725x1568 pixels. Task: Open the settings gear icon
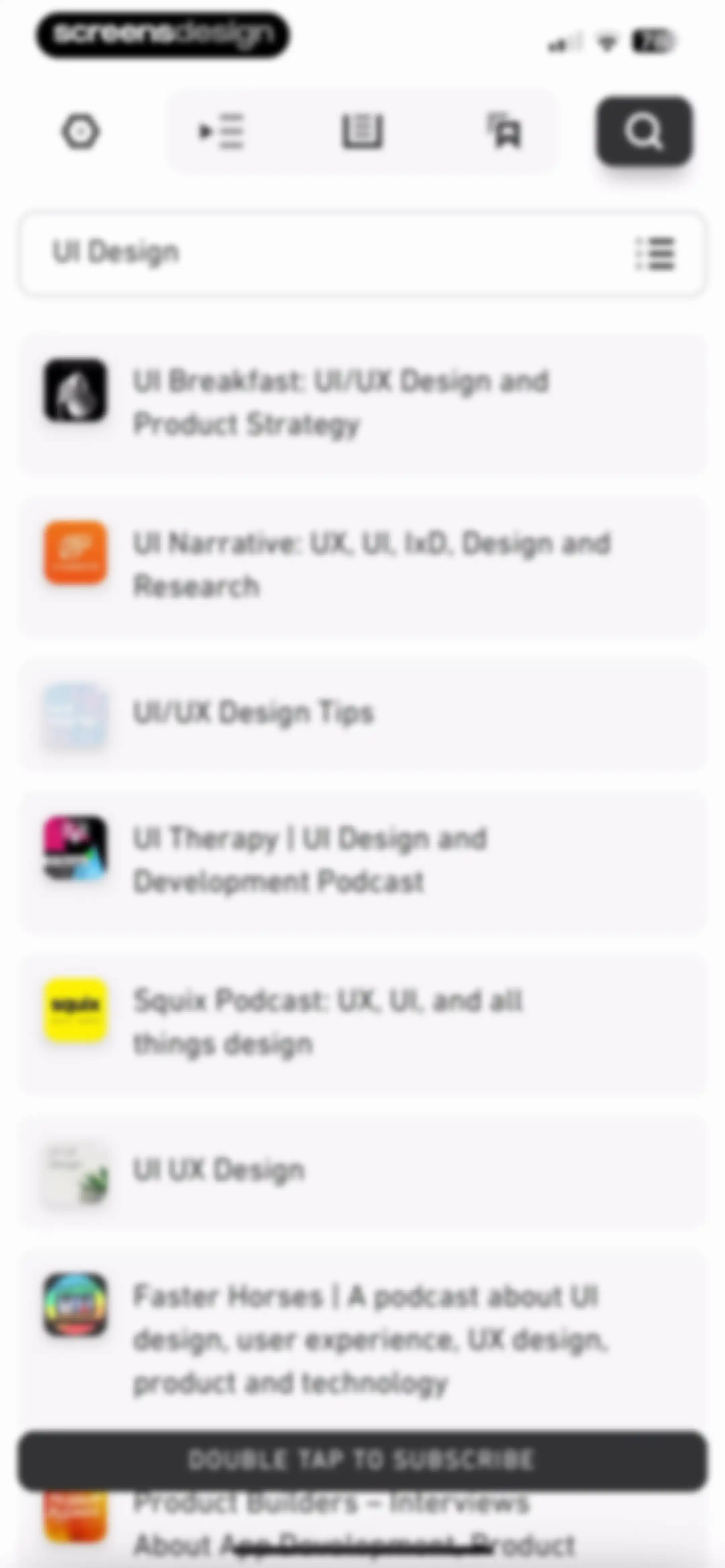(80, 132)
